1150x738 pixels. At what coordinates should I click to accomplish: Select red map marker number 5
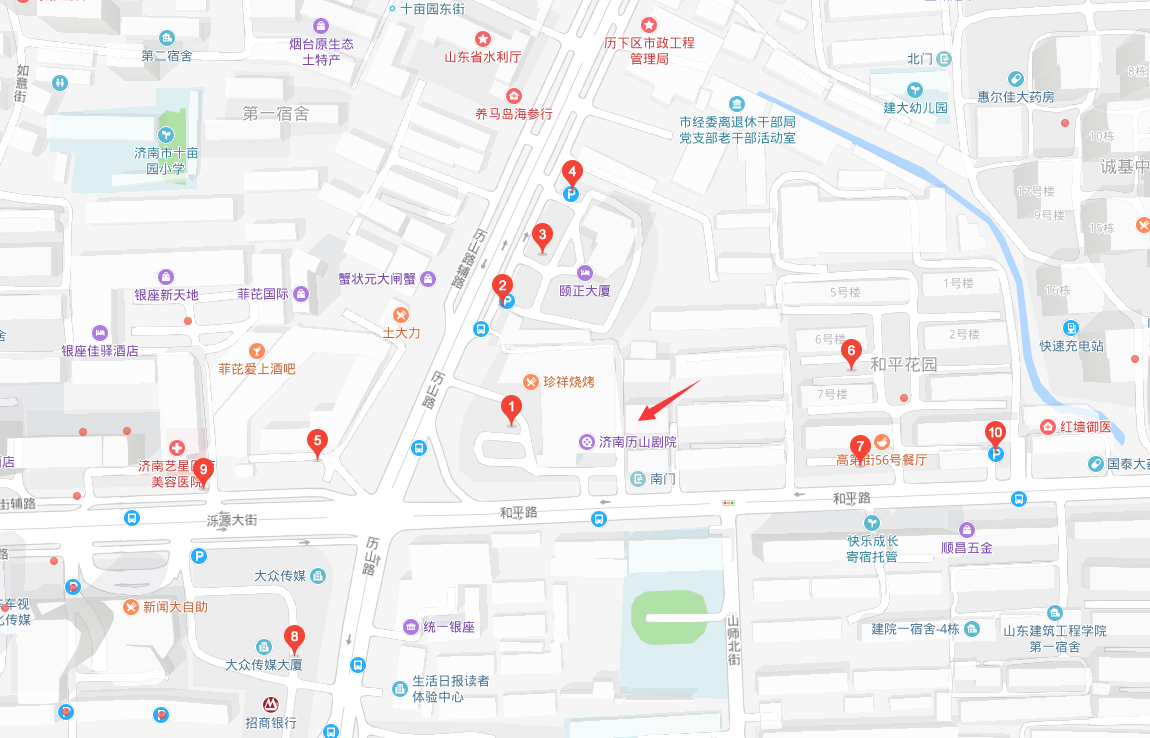[x=317, y=441]
